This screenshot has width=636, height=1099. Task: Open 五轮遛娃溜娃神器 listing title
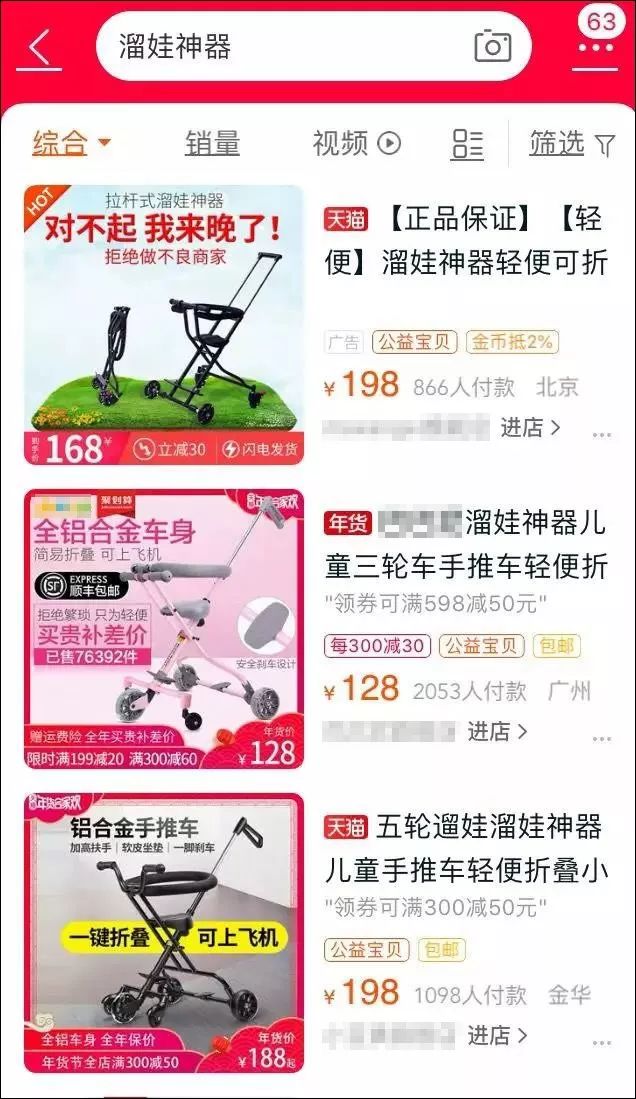click(x=466, y=848)
